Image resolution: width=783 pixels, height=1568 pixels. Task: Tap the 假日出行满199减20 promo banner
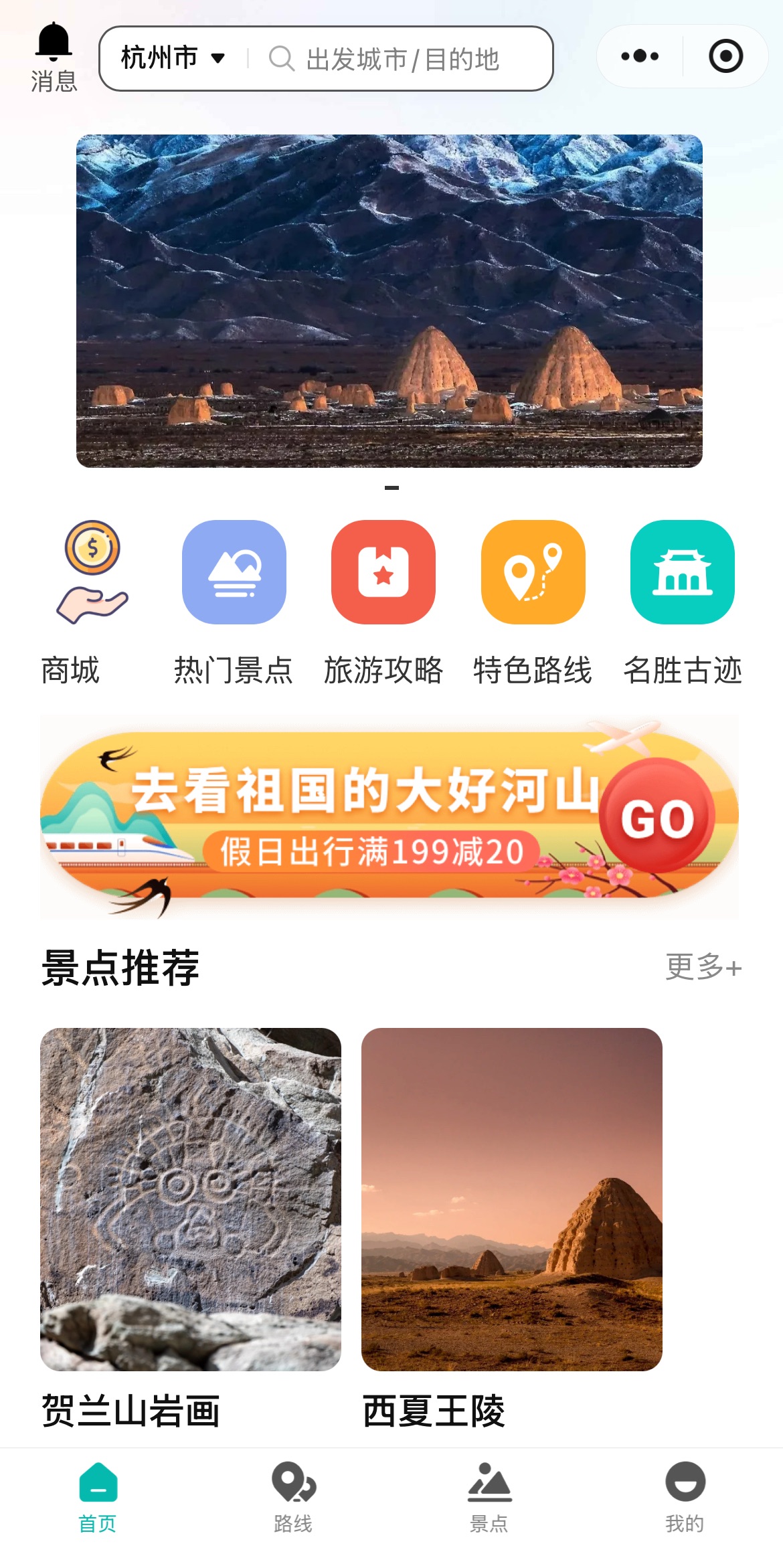(x=389, y=816)
